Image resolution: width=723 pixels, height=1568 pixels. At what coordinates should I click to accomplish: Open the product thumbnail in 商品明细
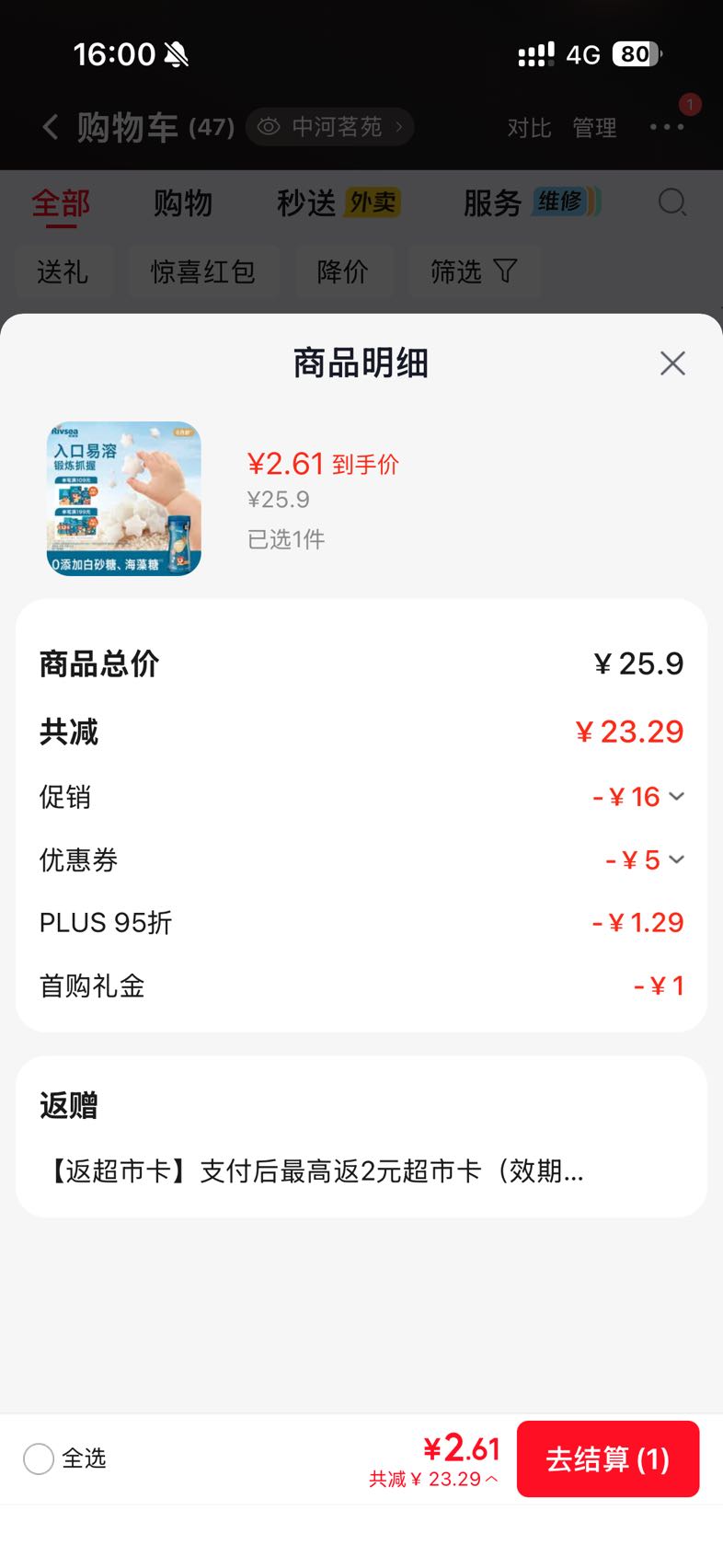click(x=124, y=500)
